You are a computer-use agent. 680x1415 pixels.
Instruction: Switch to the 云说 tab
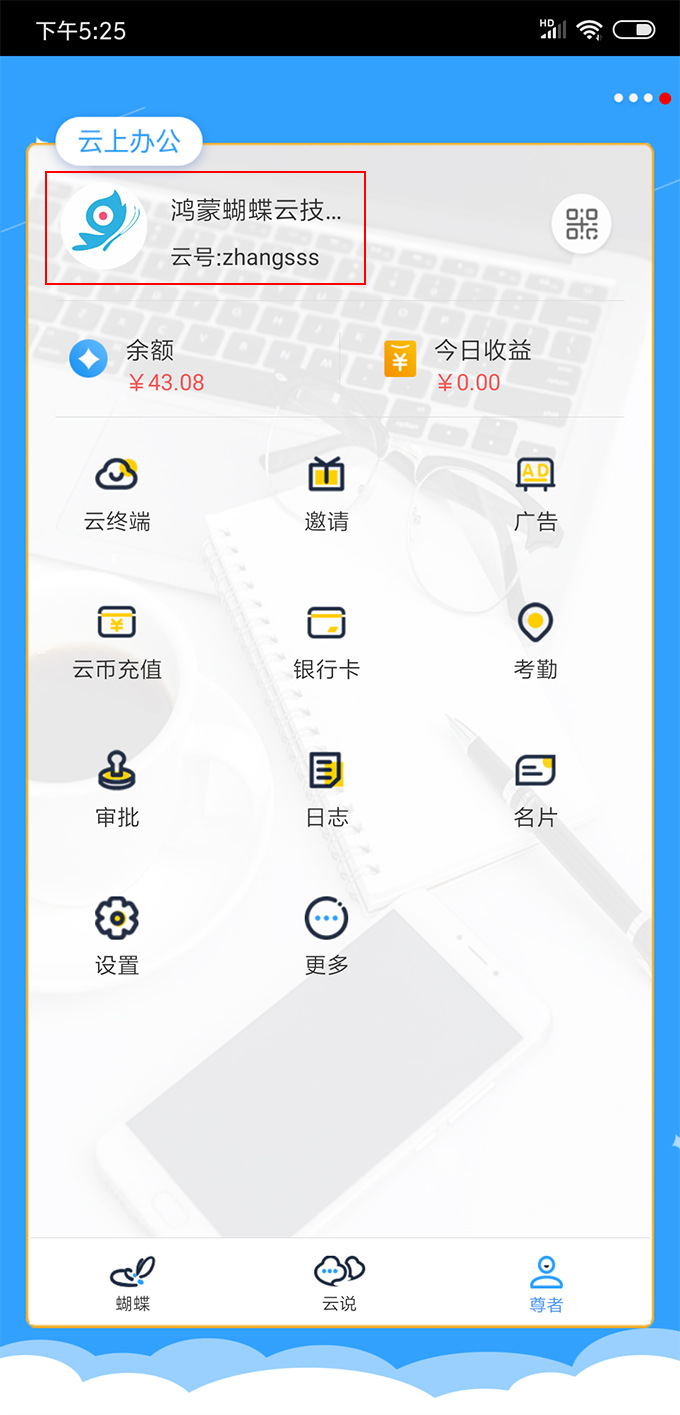tap(339, 1283)
